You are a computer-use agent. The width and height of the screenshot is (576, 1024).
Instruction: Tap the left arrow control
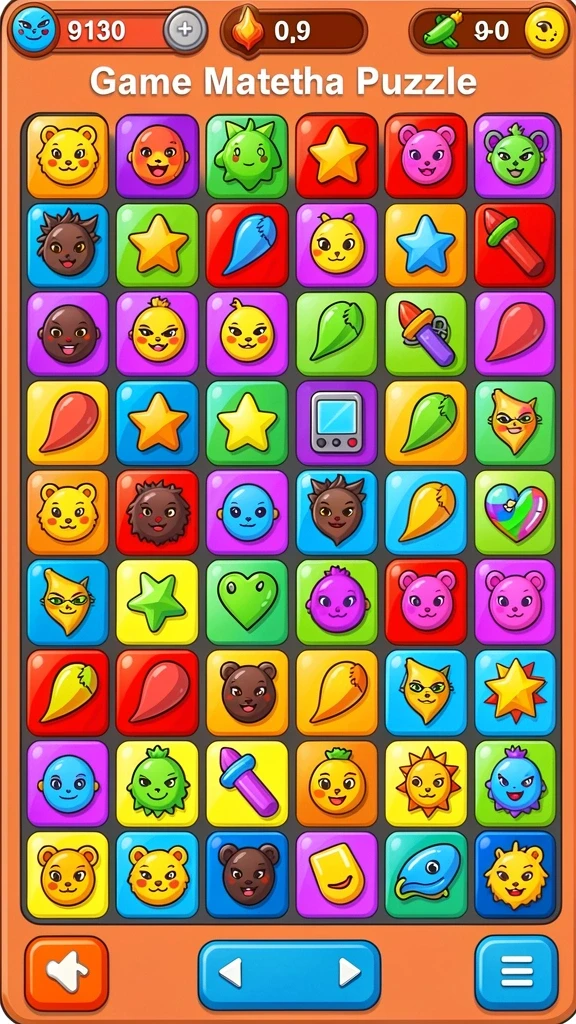click(230, 972)
